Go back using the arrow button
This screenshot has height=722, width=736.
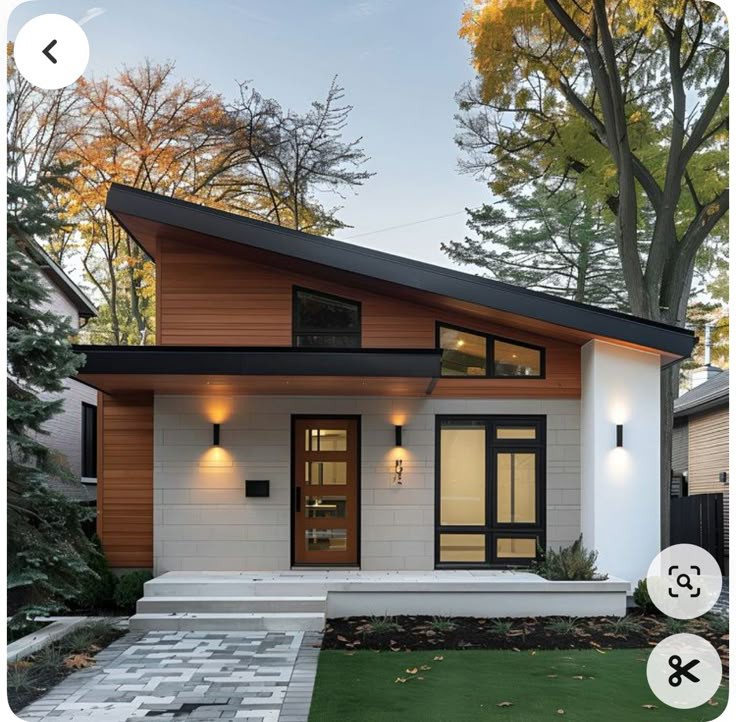click(x=51, y=51)
